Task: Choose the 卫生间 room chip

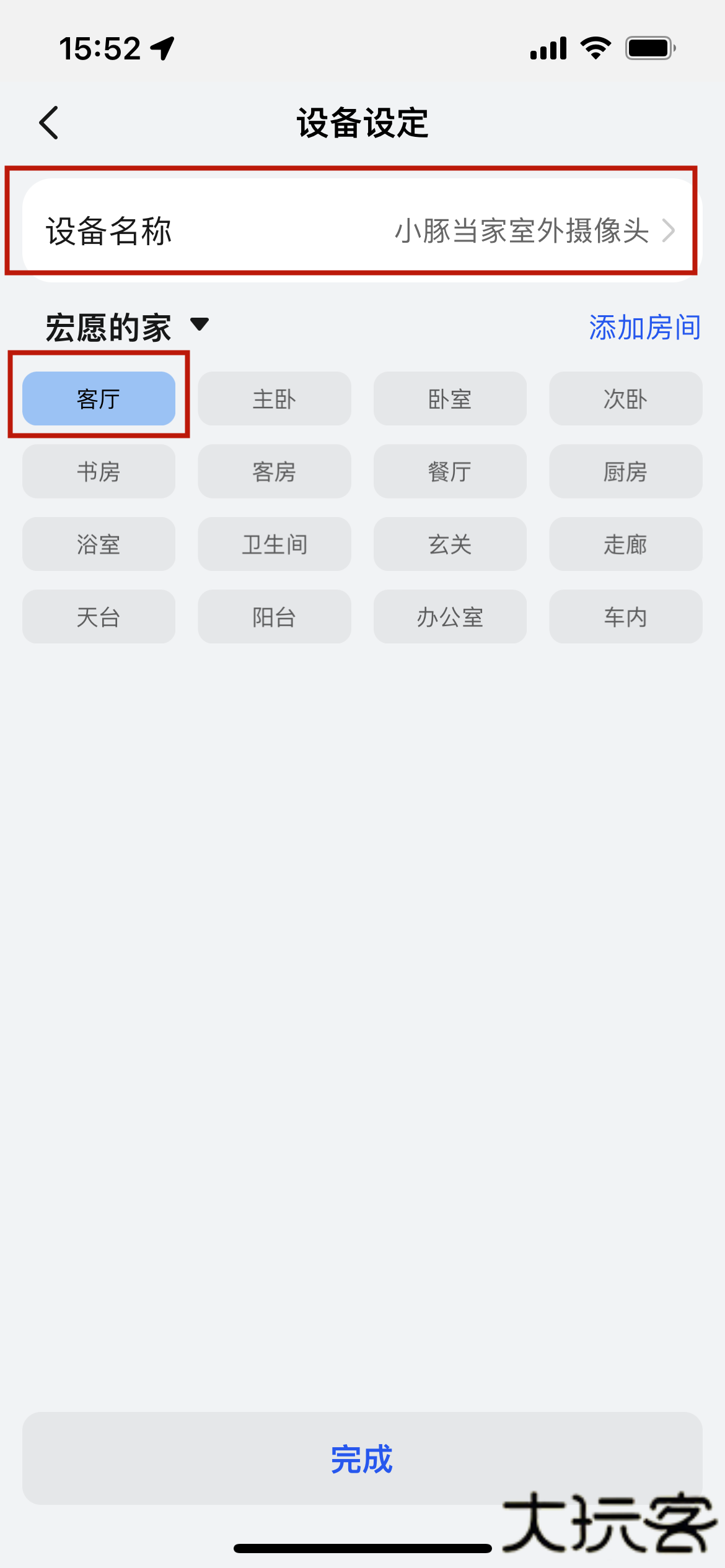Action: (x=275, y=544)
